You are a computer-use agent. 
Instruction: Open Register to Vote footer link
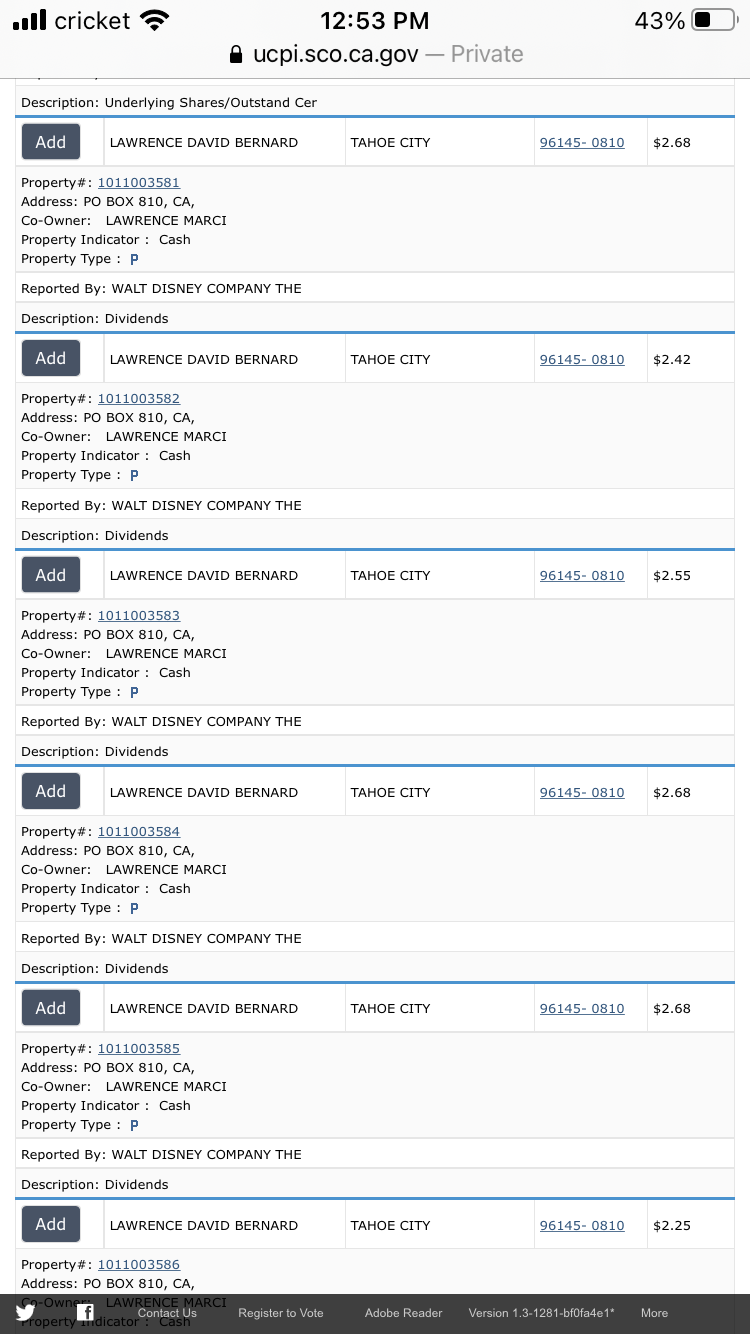pos(281,1313)
